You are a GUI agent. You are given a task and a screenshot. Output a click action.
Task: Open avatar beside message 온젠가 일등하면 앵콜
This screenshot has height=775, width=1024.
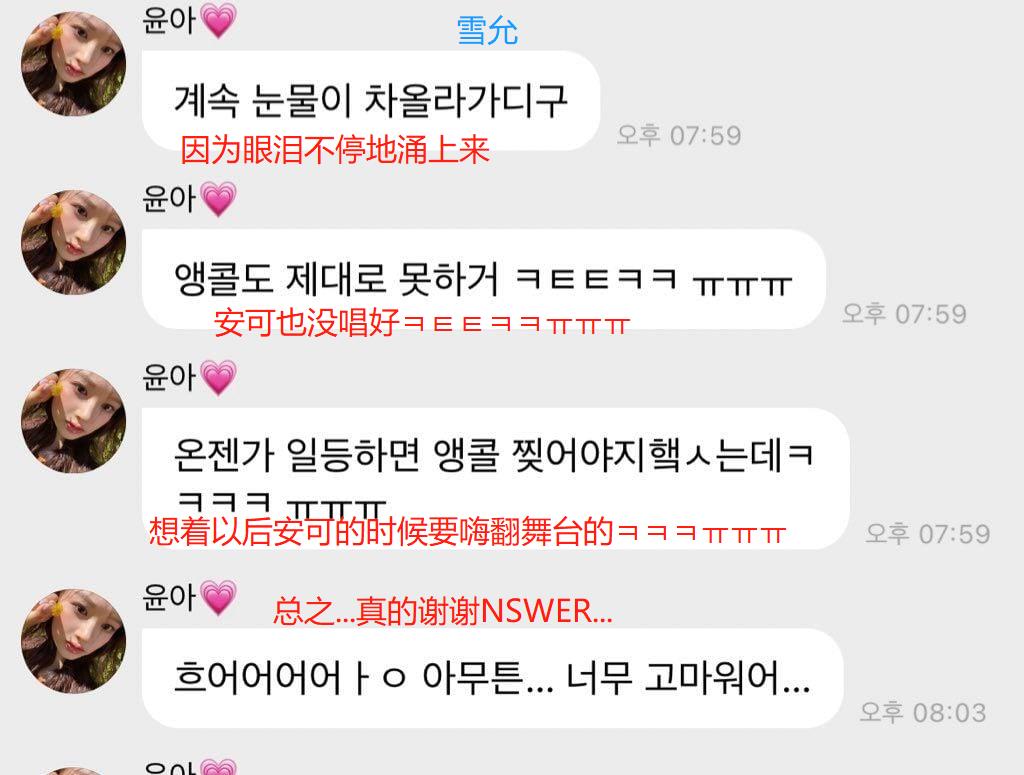(73, 421)
